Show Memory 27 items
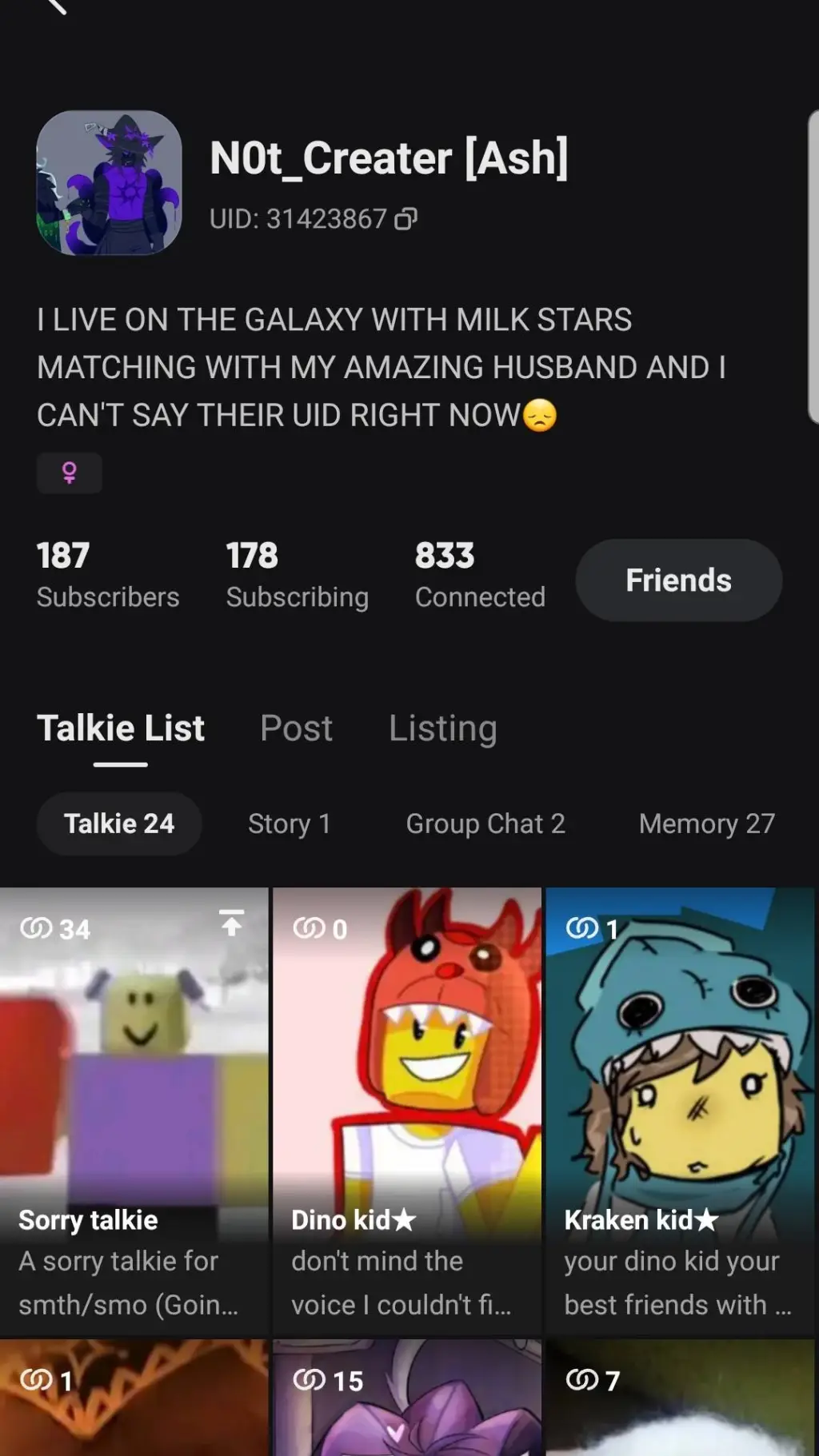The width and height of the screenshot is (819, 1456). pos(706,824)
